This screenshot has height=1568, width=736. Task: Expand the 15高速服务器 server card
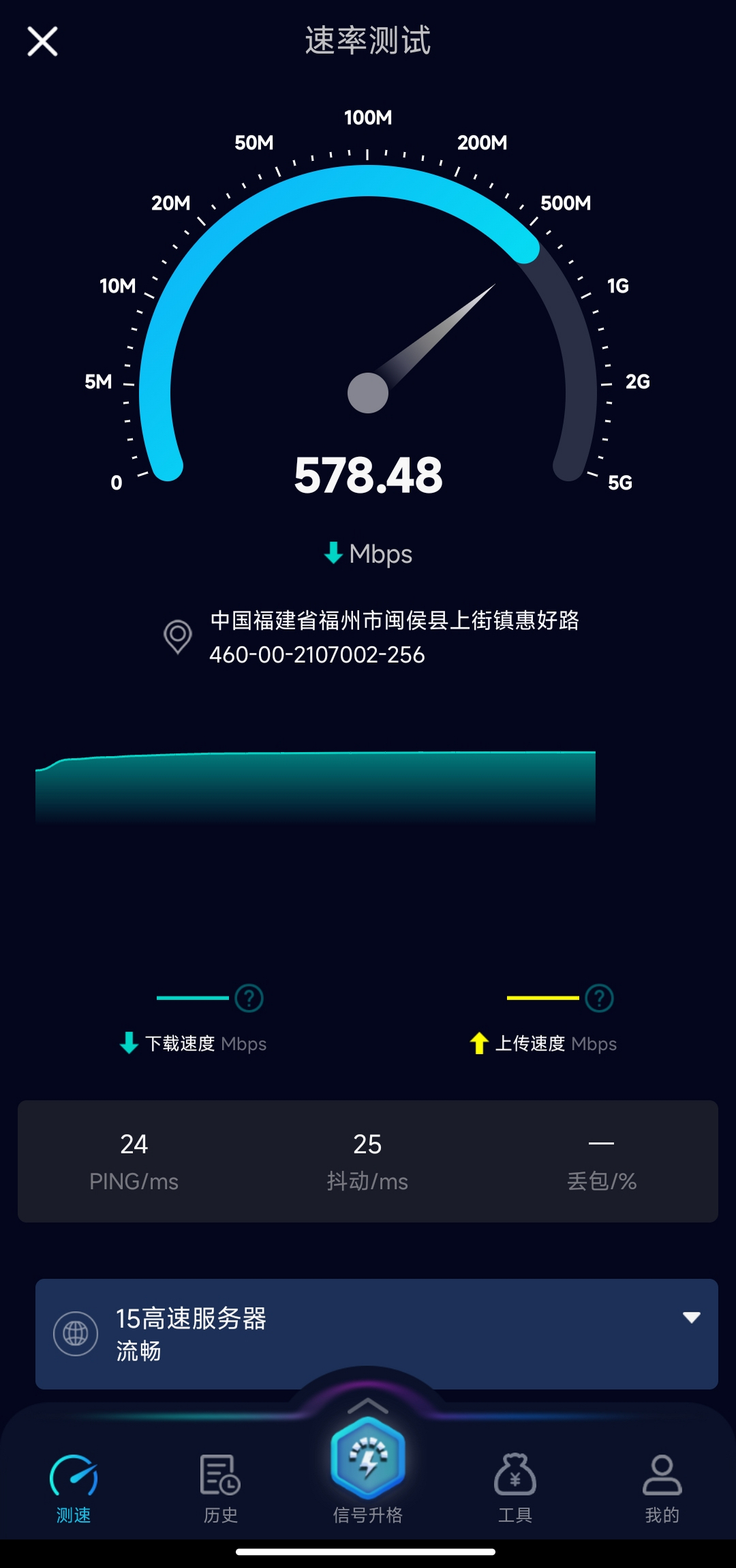pos(368,1333)
